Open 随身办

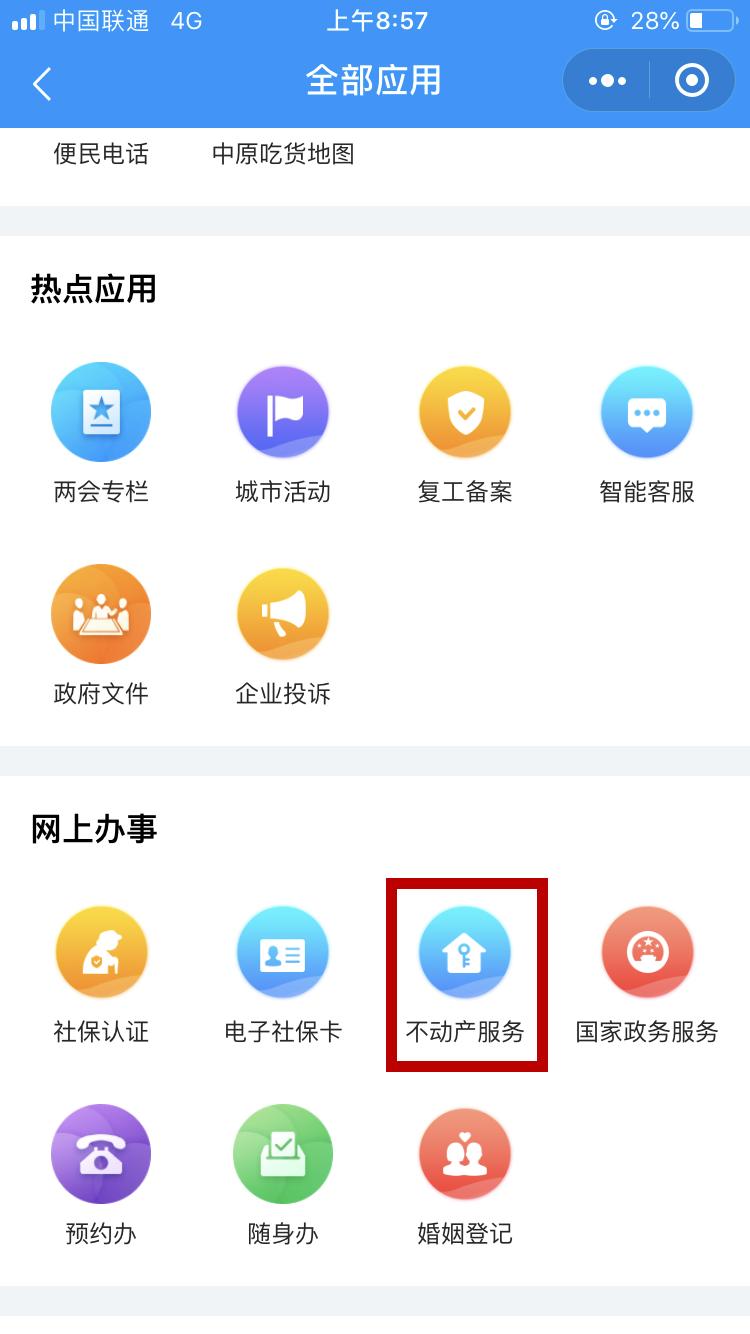pos(283,1155)
